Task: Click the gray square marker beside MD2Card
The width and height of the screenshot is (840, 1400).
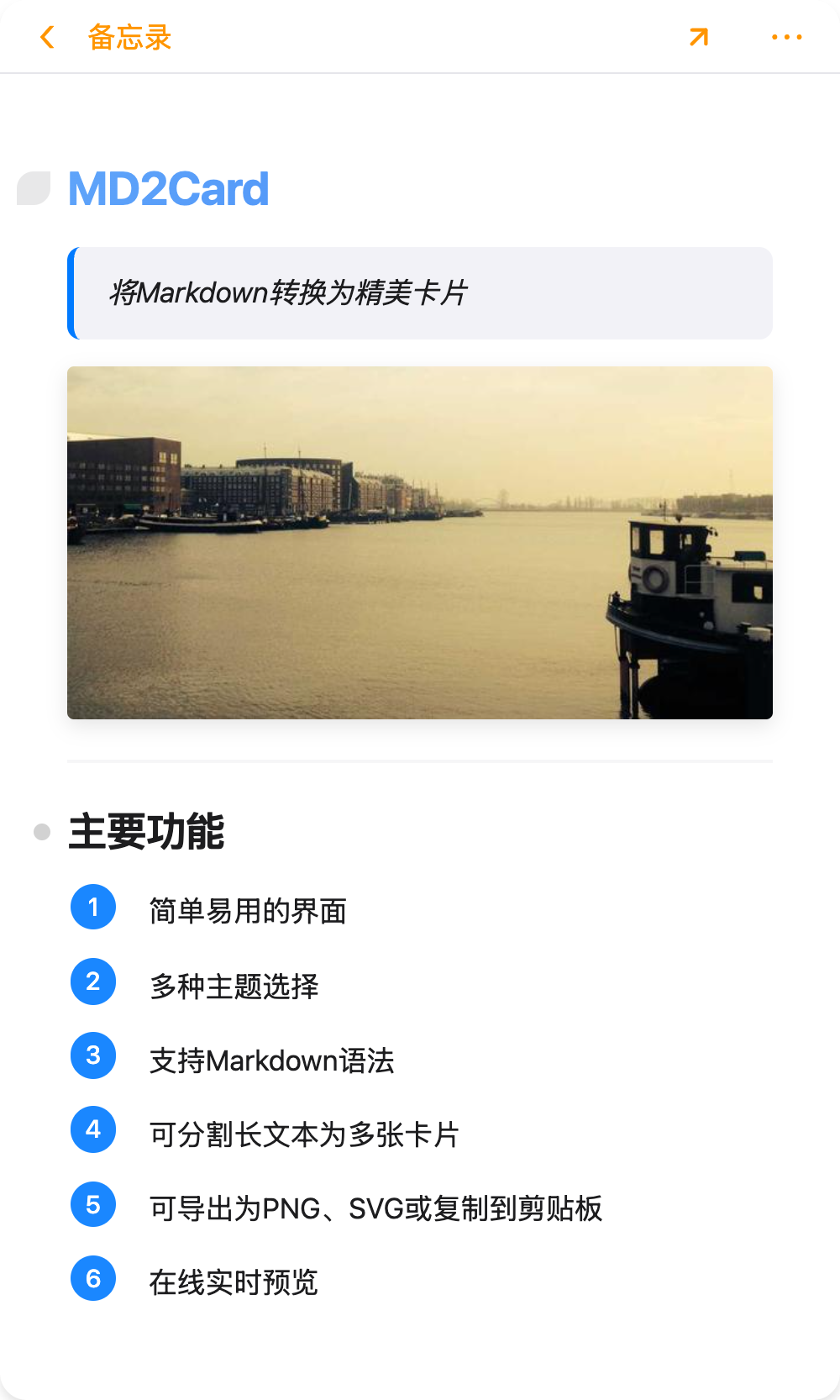Action: coord(34,188)
